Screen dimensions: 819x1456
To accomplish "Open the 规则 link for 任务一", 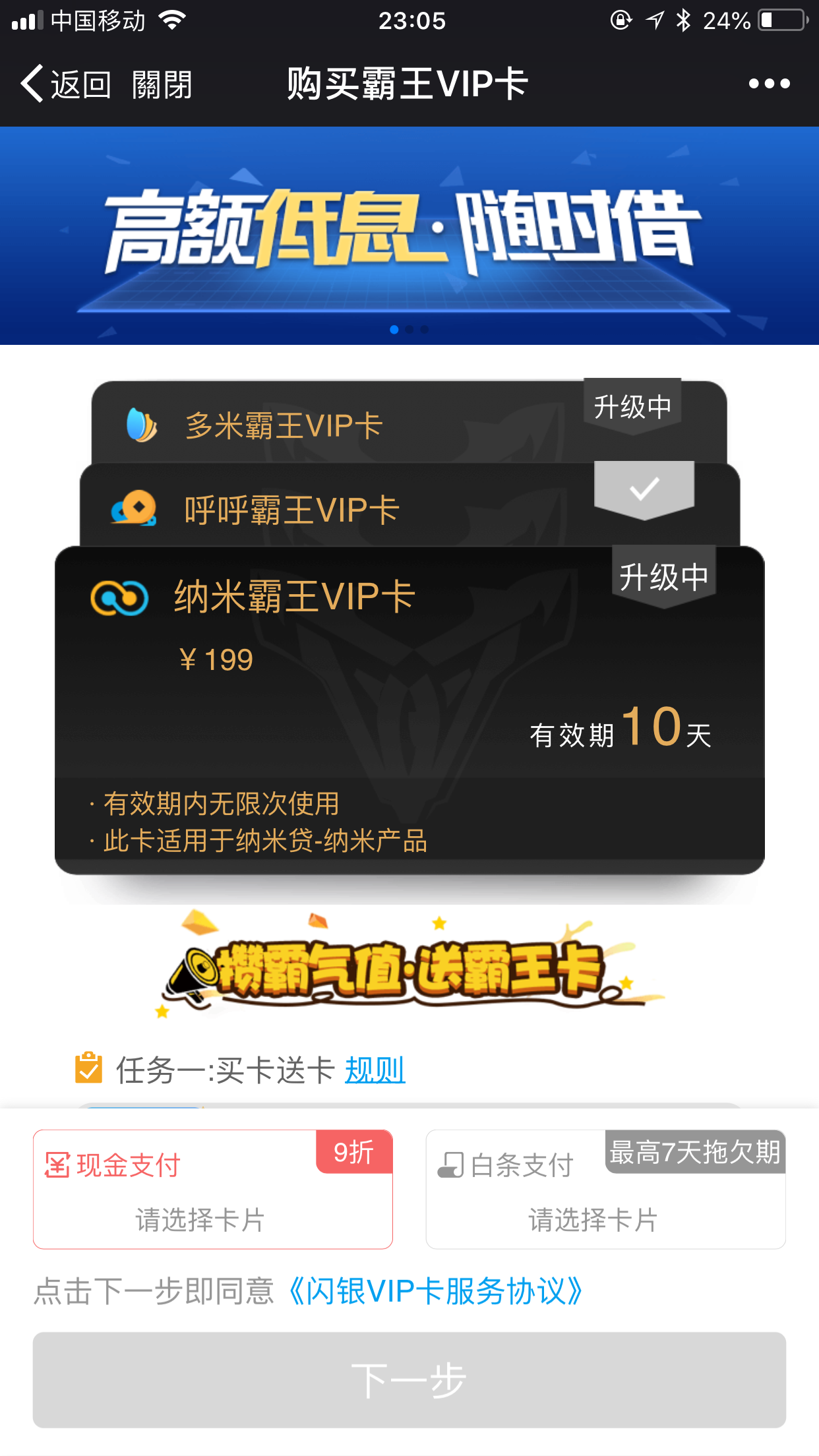I will coord(375,1070).
